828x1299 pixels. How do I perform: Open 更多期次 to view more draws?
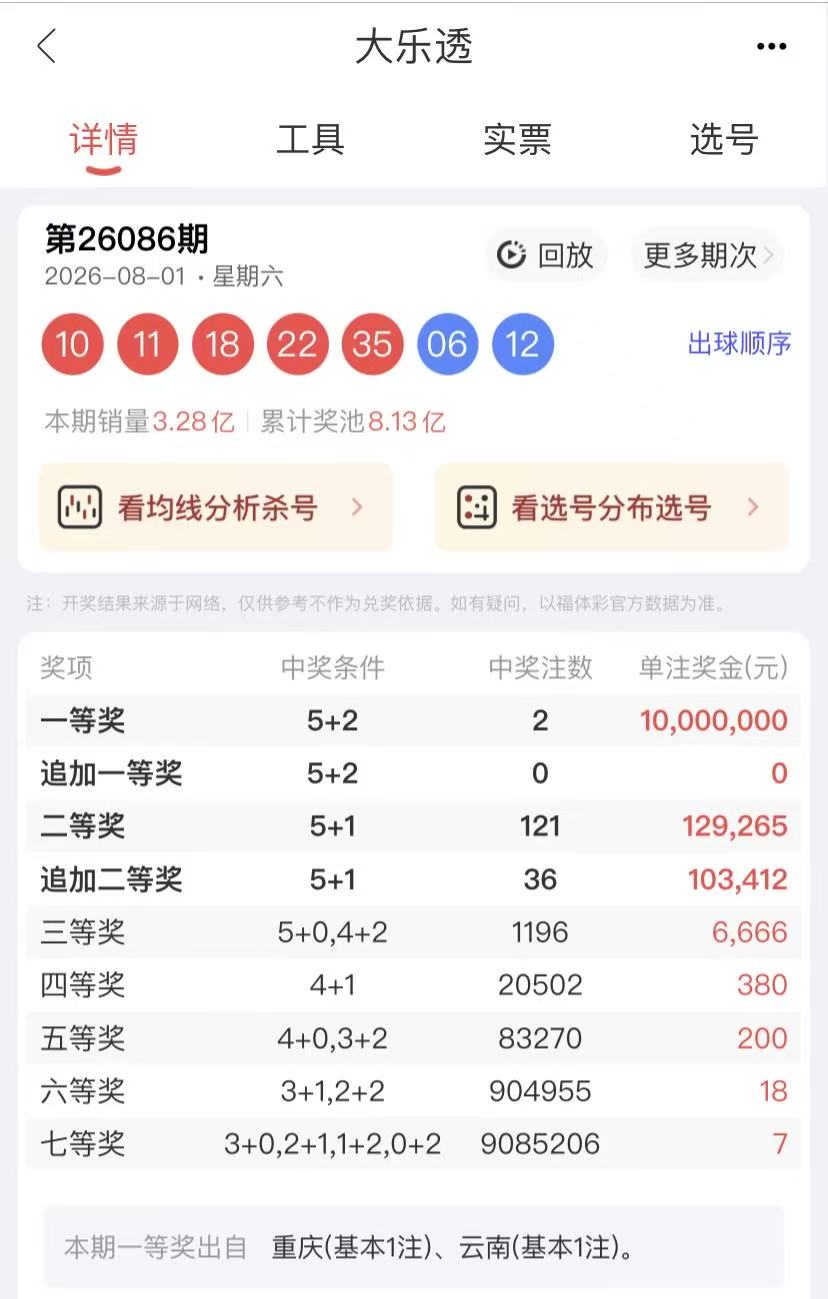(707, 255)
